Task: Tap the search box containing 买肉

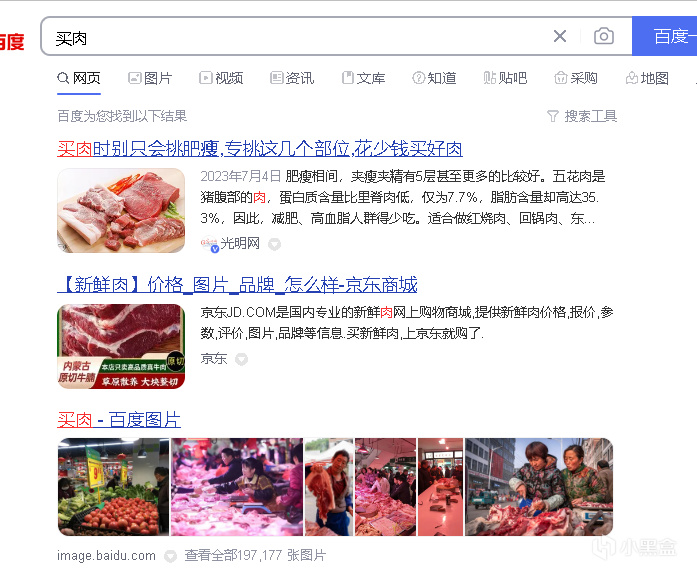Action: click(x=290, y=37)
